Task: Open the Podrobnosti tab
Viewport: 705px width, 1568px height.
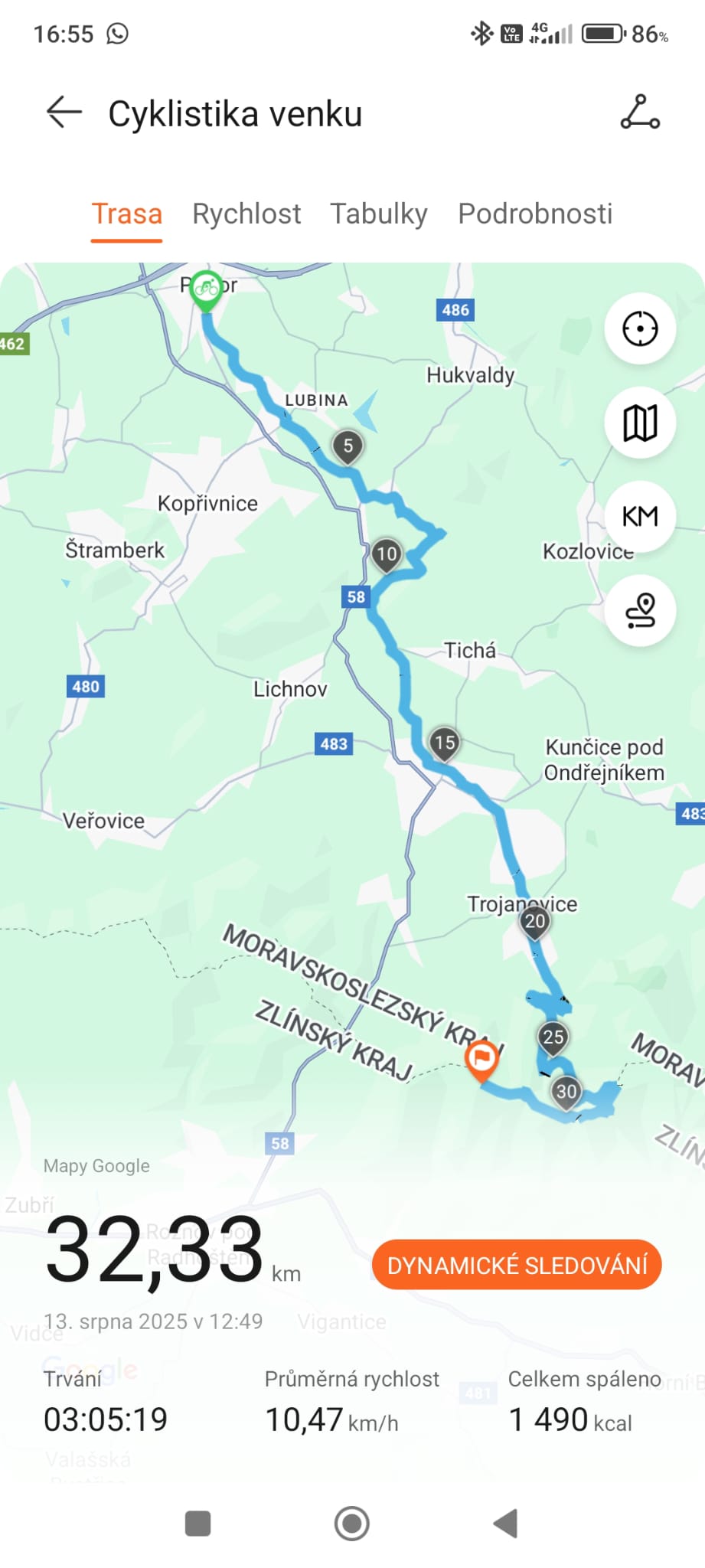Action: point(535,214)
